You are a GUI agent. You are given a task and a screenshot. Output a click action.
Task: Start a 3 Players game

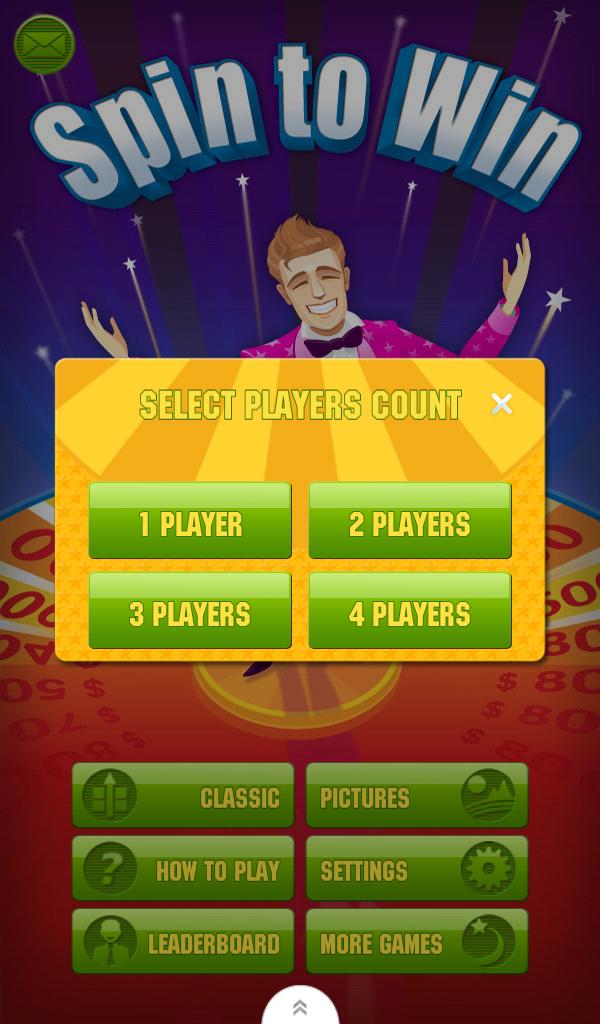click(x=190, y=611)
